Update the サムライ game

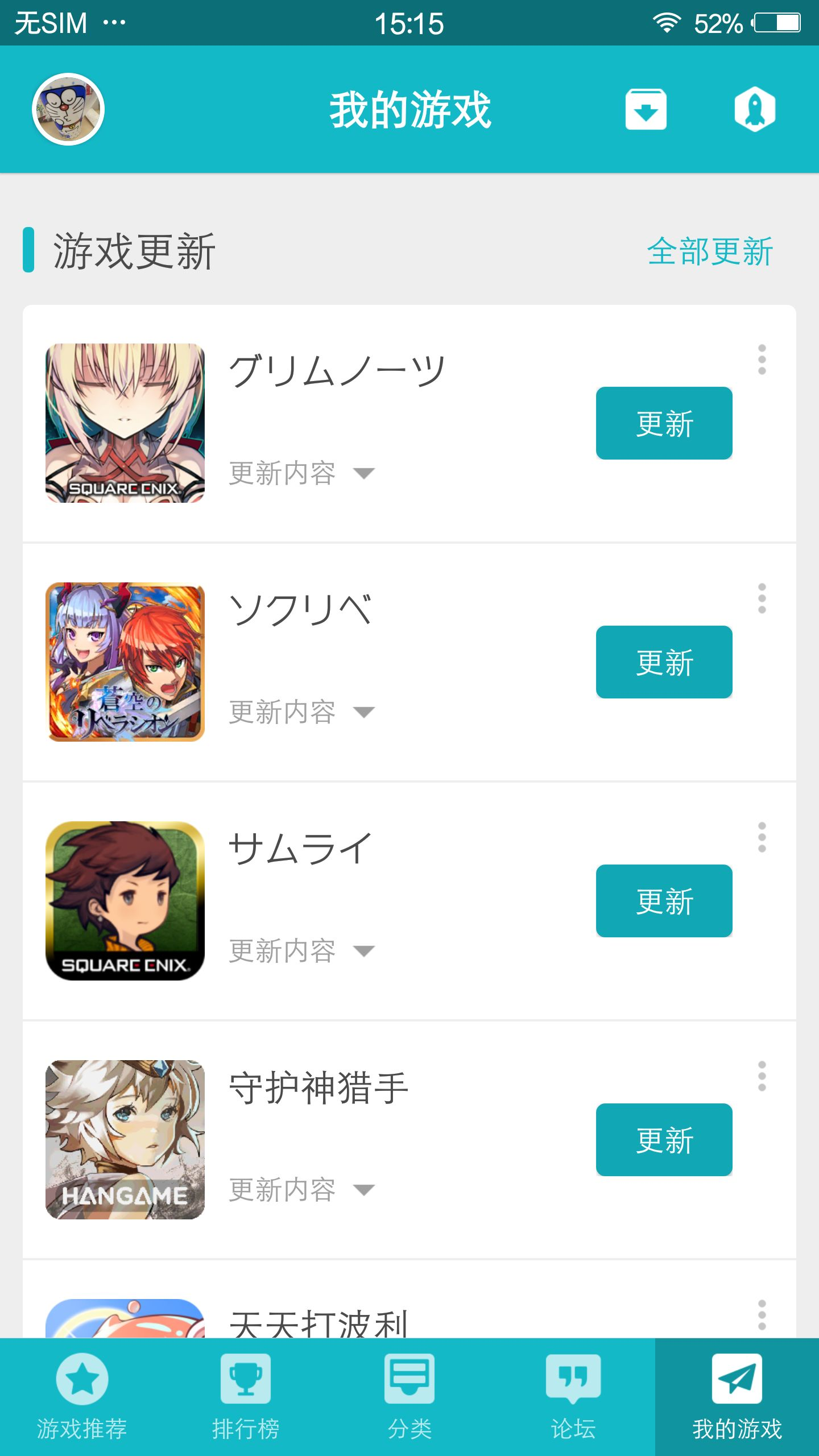pos(664,901)
